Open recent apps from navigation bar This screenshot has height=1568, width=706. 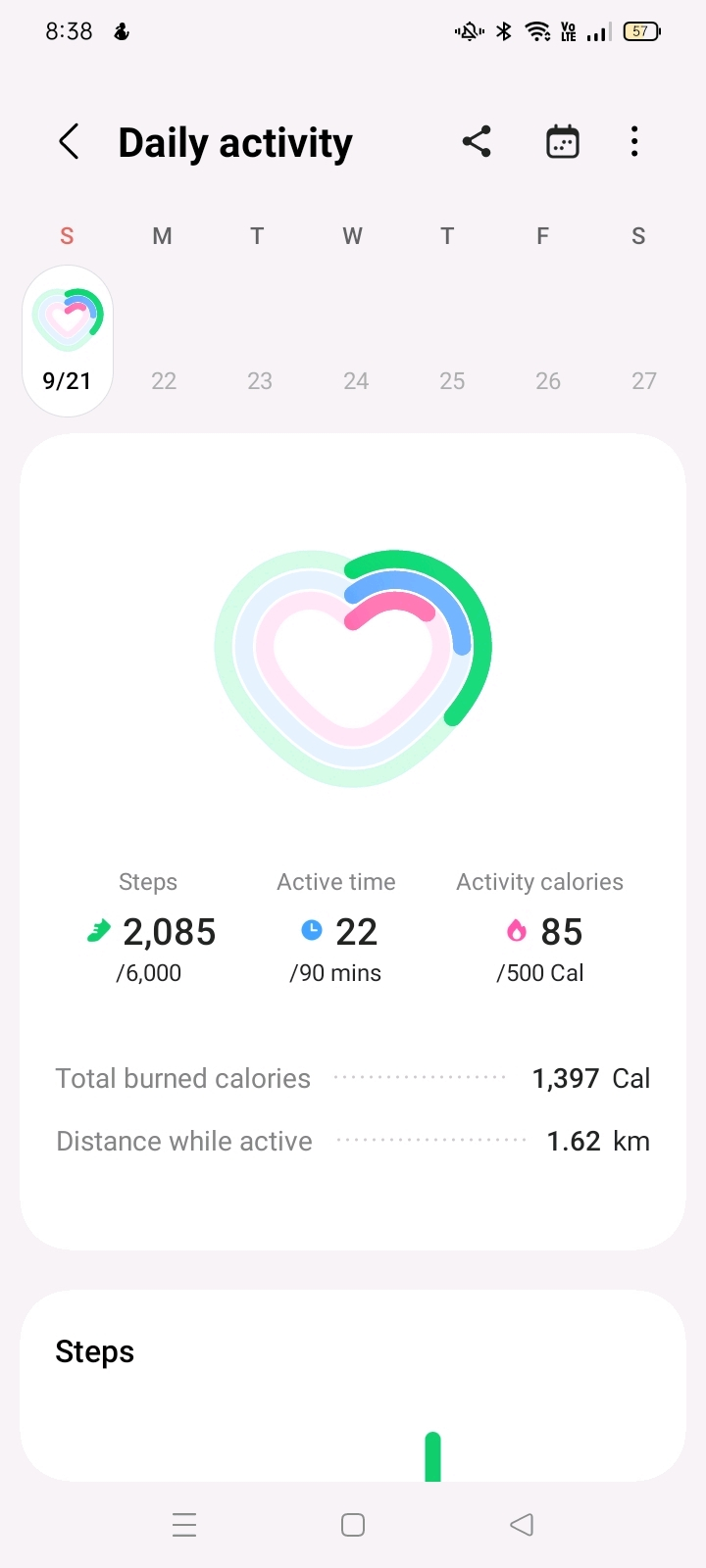(x=184, y=1525)
